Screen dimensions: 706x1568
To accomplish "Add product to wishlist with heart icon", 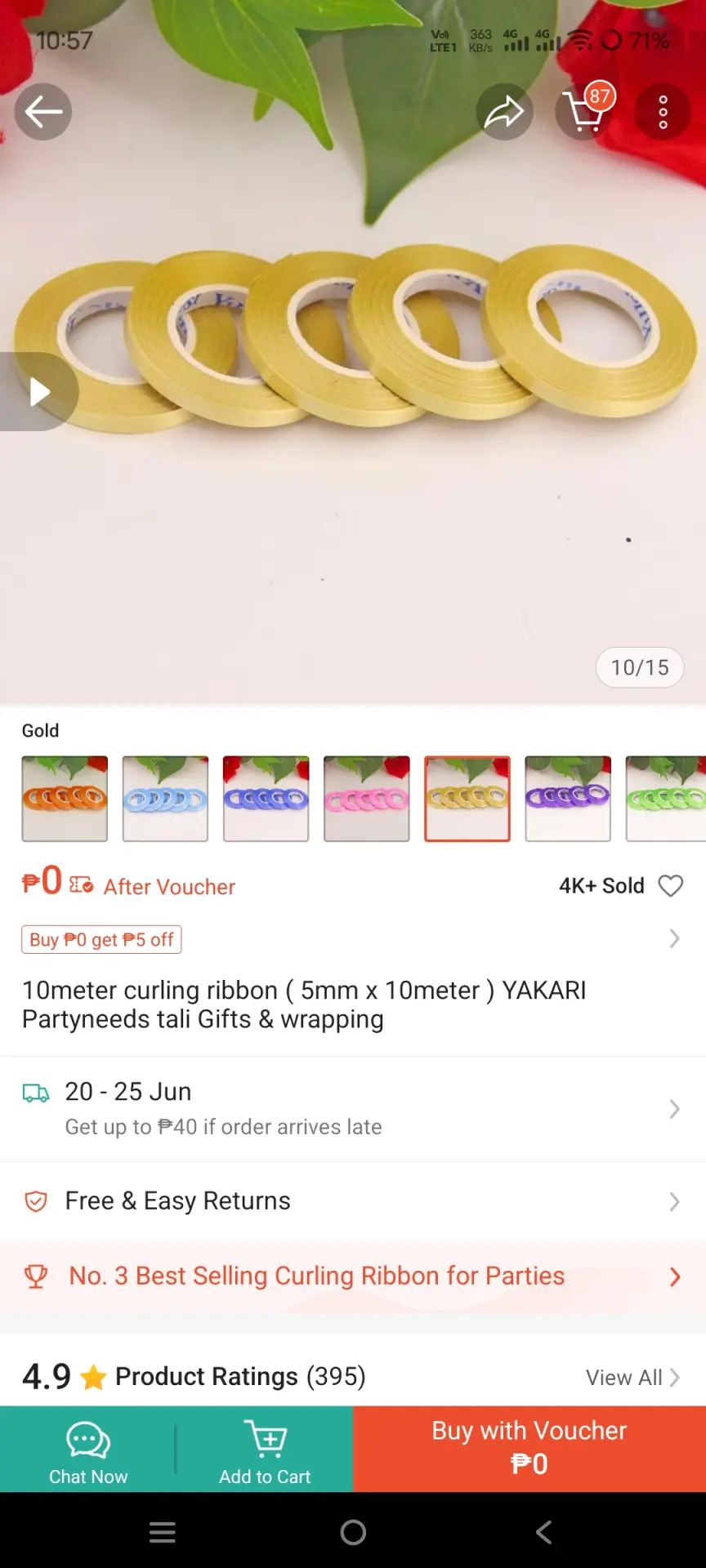I will (x=671, y=886).
